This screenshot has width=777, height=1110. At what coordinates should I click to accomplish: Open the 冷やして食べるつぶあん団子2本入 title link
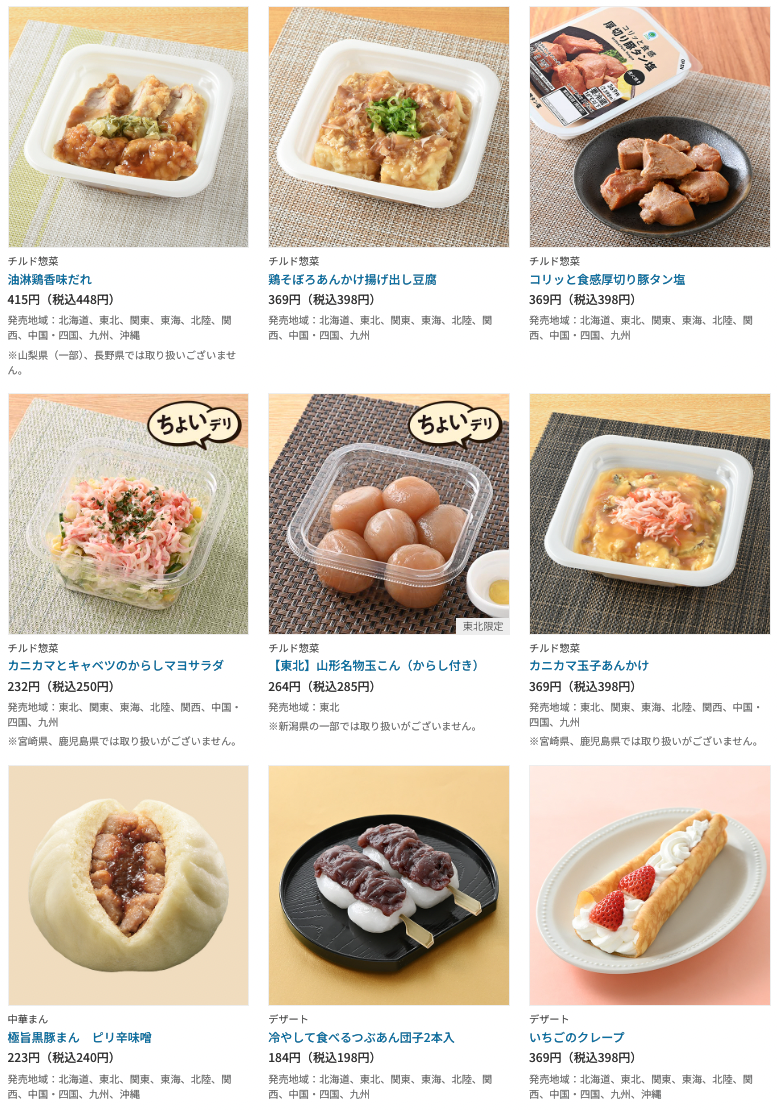tap(361, 1037)
